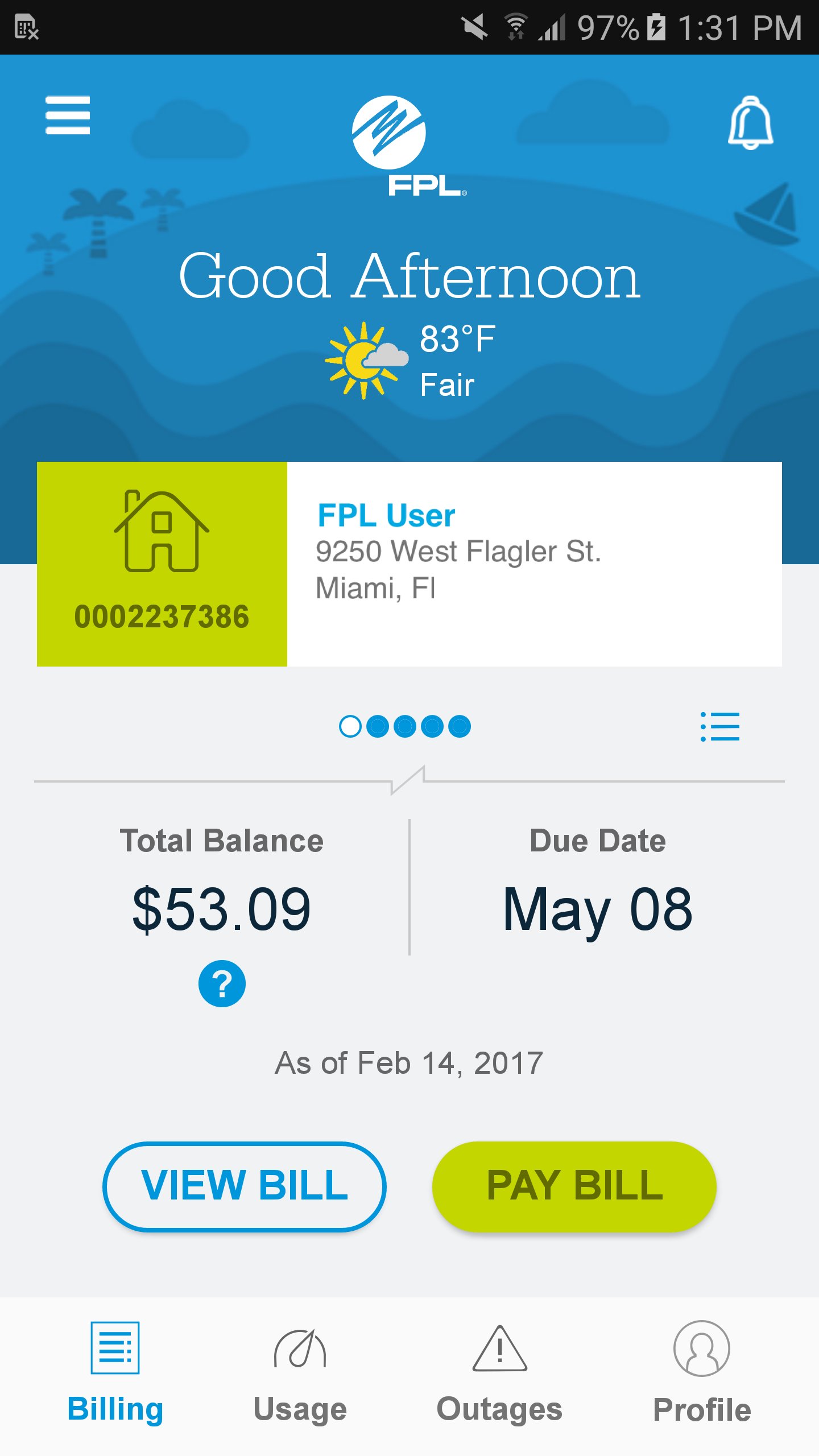Open notifications via the bell icon
The width and height of the screenshot is (819, 1456).
[751, 122]
